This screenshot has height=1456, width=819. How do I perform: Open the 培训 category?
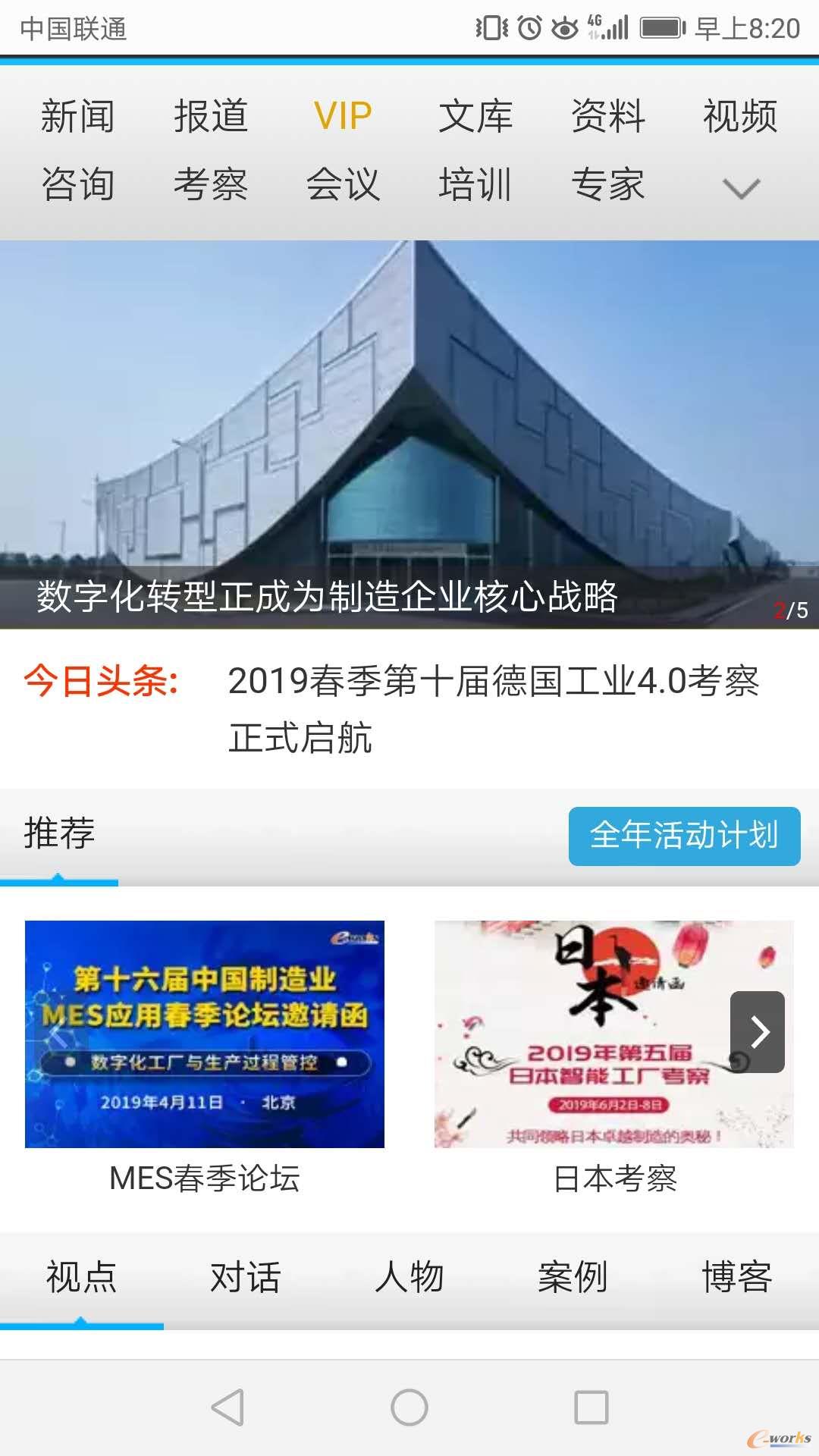pyautogui.click(x=475, y=185)
